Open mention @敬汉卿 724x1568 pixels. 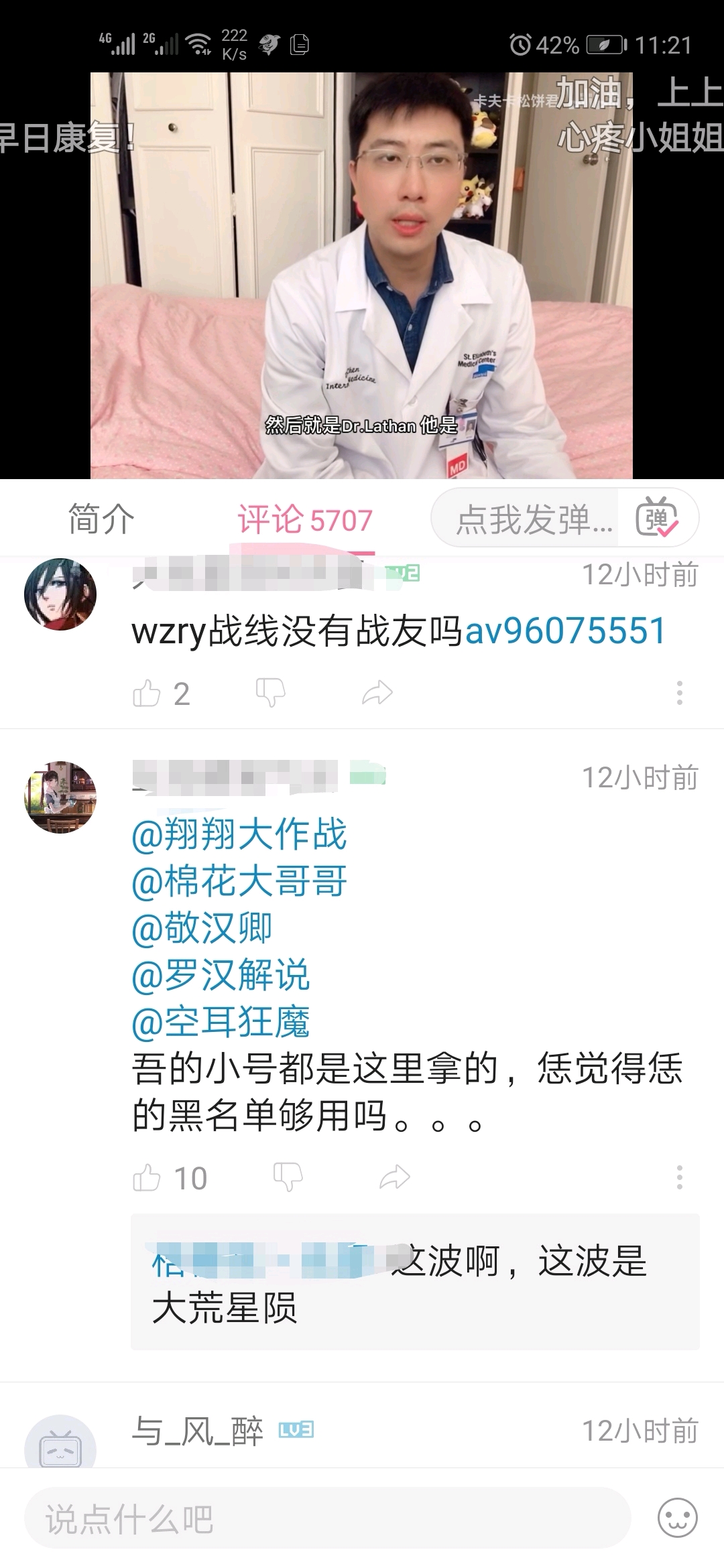202,928
